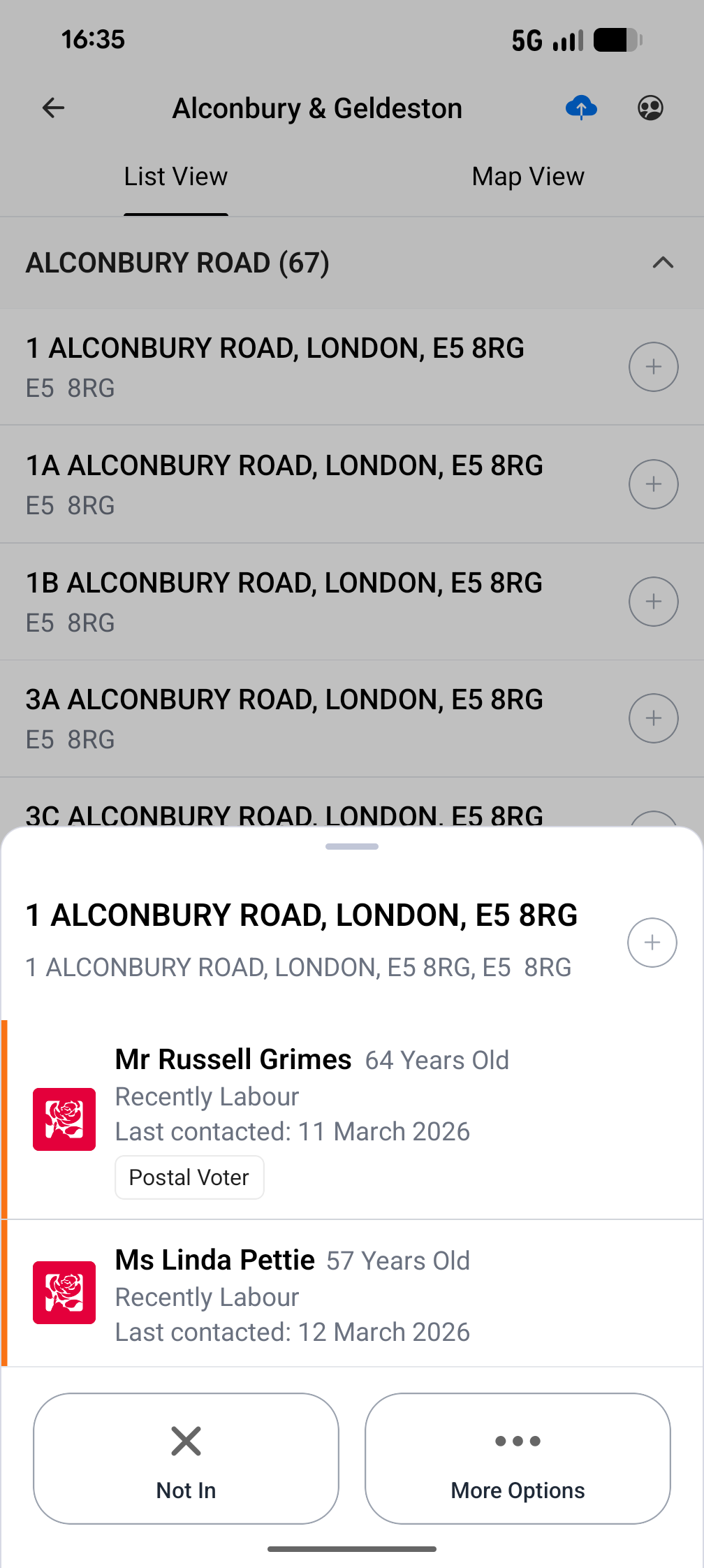
Task: Tap plus icon in the bottom sheet header
Action: [x=652, y=943]
